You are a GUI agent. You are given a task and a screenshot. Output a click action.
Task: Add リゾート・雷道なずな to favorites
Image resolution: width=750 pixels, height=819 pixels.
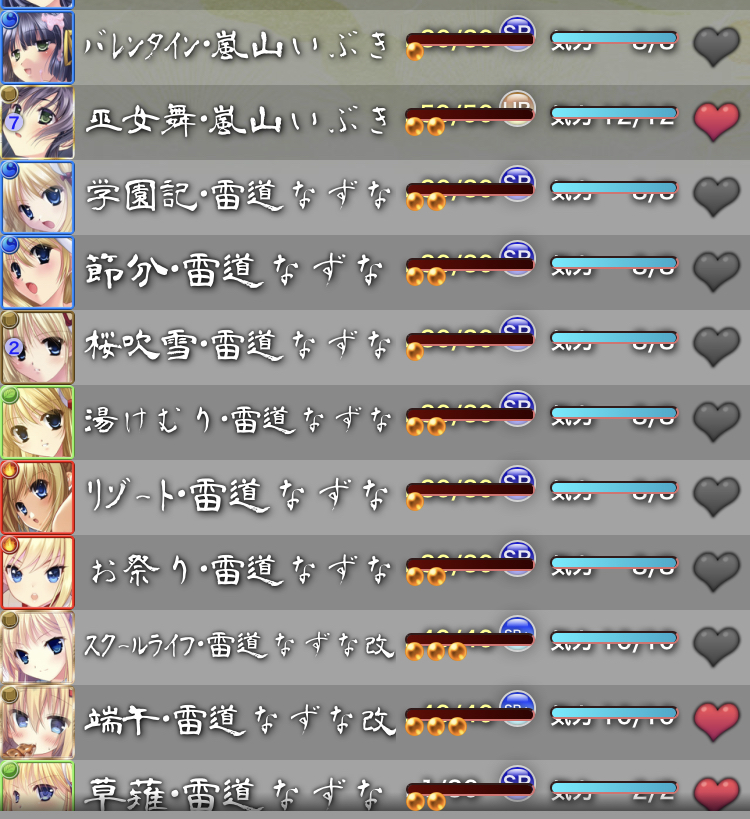click(x=716, y=497)
